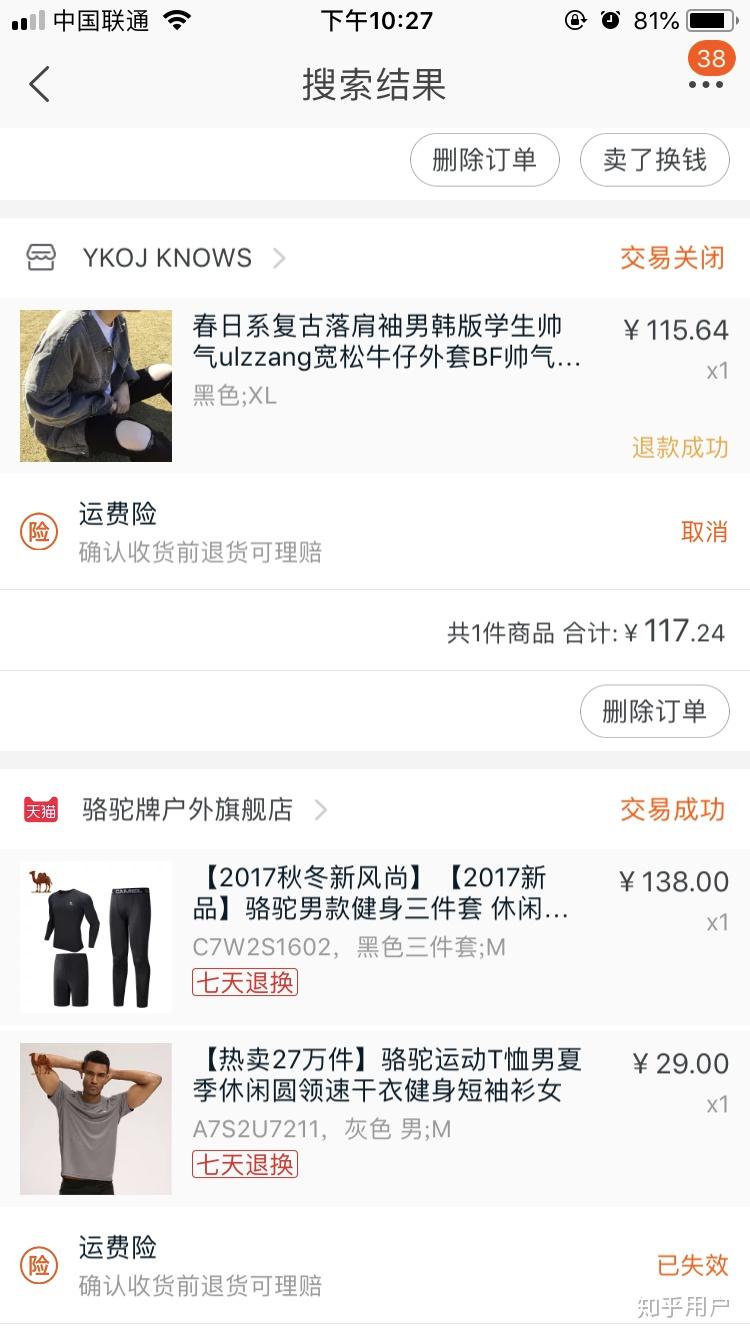Screen dimensions: 750x1334
Task: Tap 取消 next to 运费险
Action: tap(704, 532)
